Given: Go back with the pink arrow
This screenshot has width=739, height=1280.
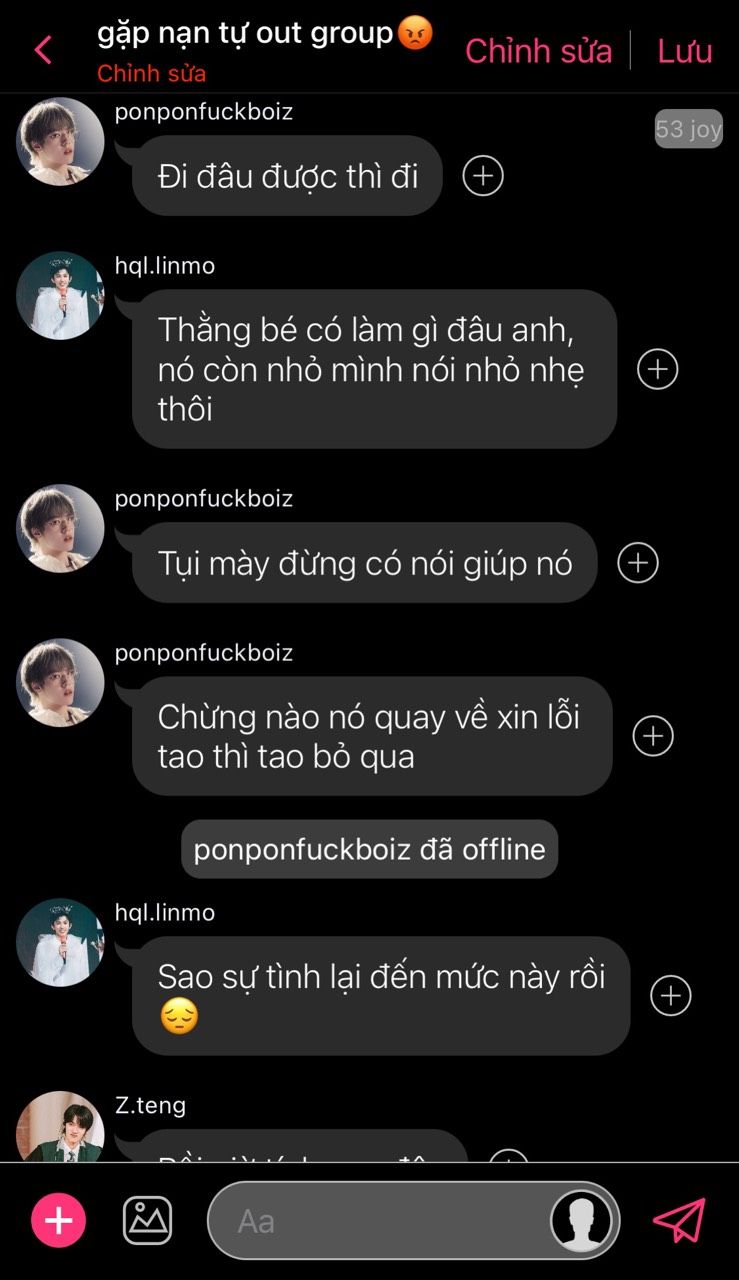Looking at the screenshot, I should pos(43,50).
